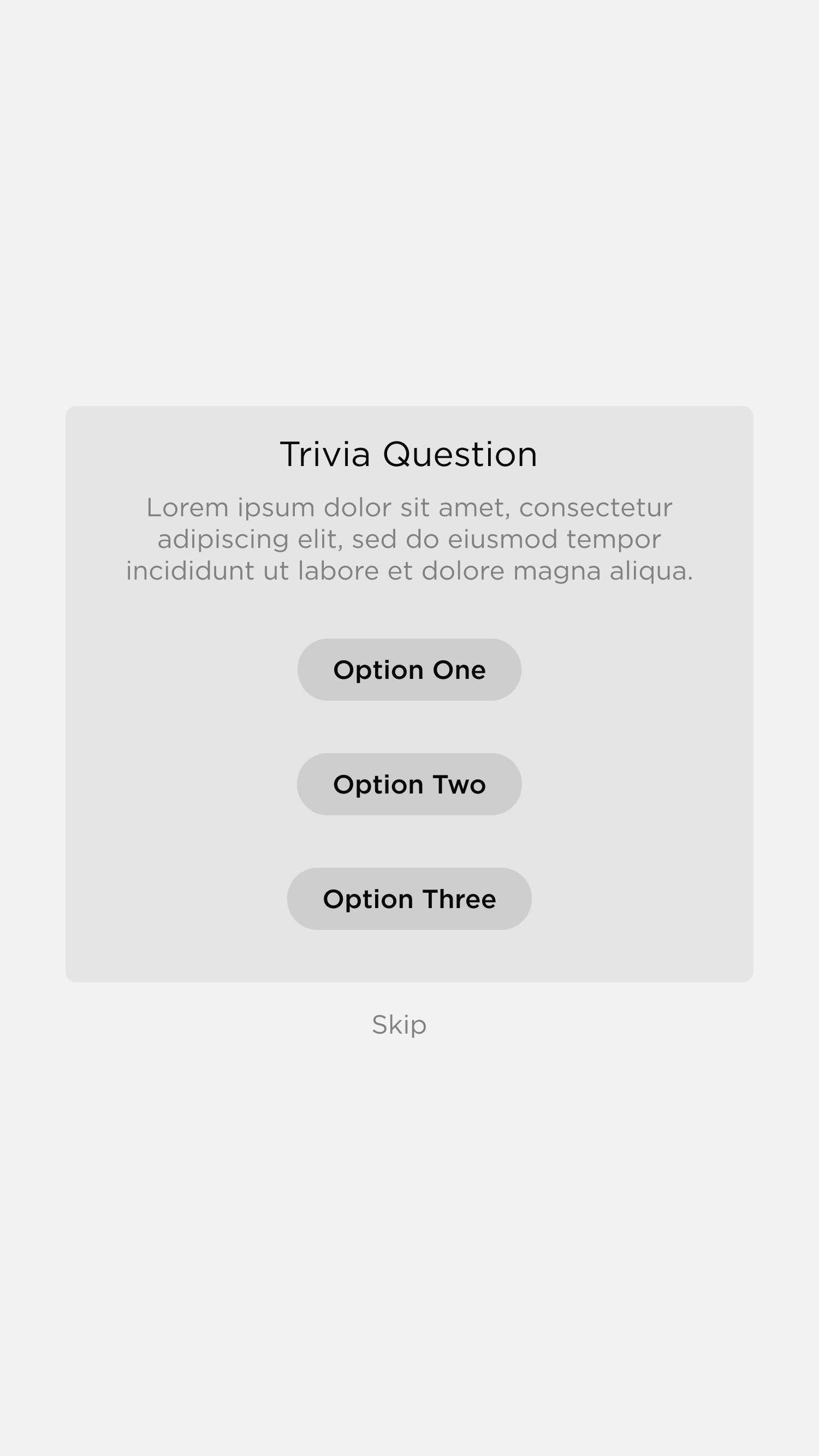This screenshot has height=1456, width=819.
Task: Pick the Option Three answer
Action: tap(409, 899)
